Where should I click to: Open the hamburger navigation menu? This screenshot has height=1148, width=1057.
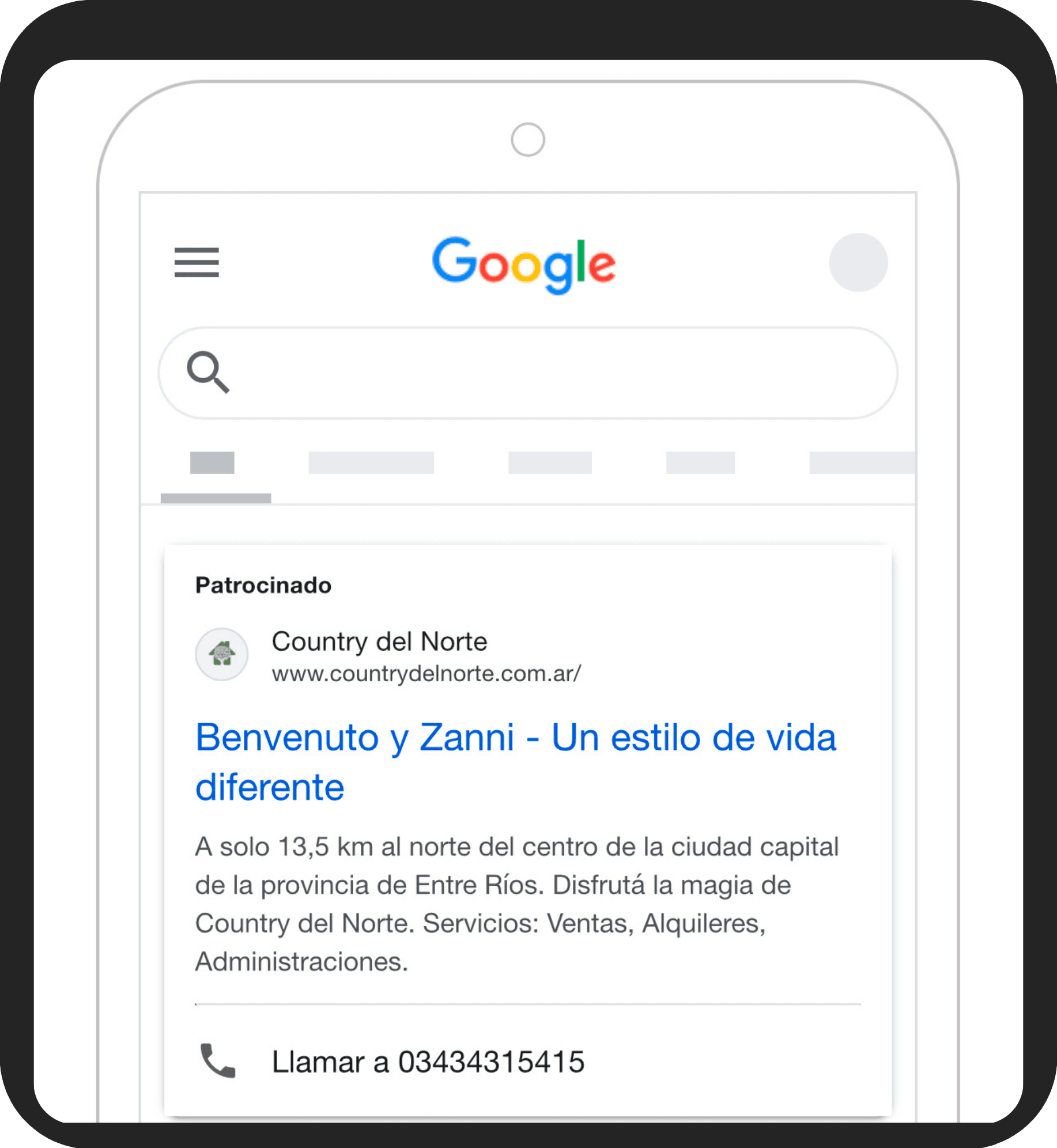[x=195, y=263]
